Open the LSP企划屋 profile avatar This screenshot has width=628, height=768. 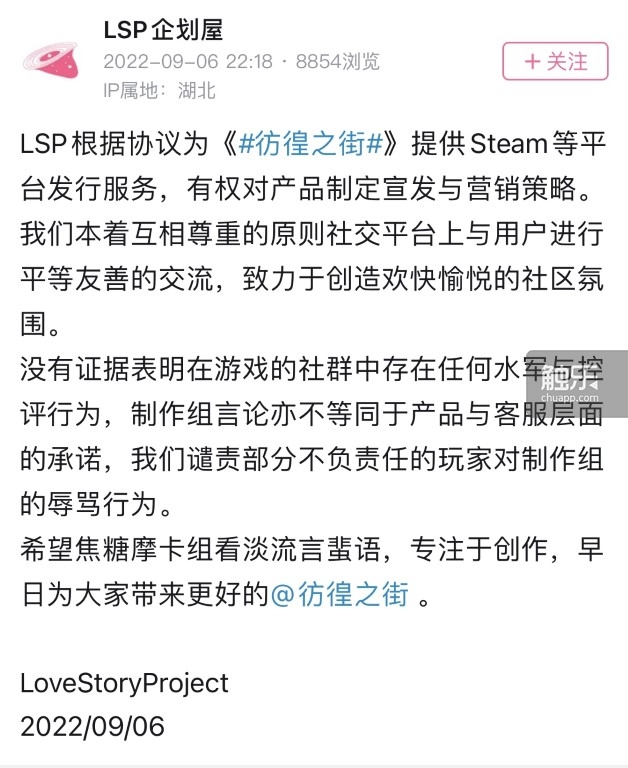pyautogui.click(x=50, y=62)
